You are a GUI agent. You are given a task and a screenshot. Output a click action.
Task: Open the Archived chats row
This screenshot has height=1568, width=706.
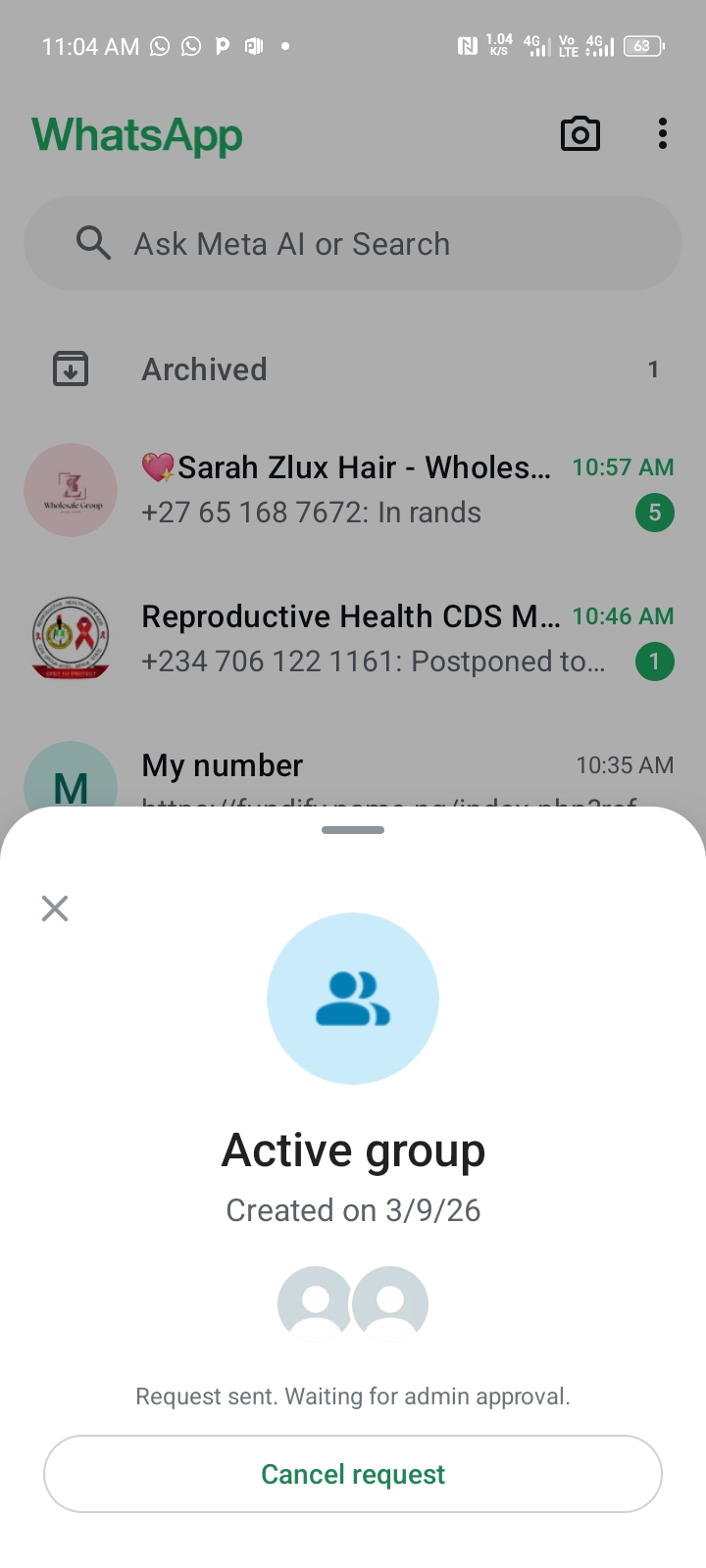point(353,369)
